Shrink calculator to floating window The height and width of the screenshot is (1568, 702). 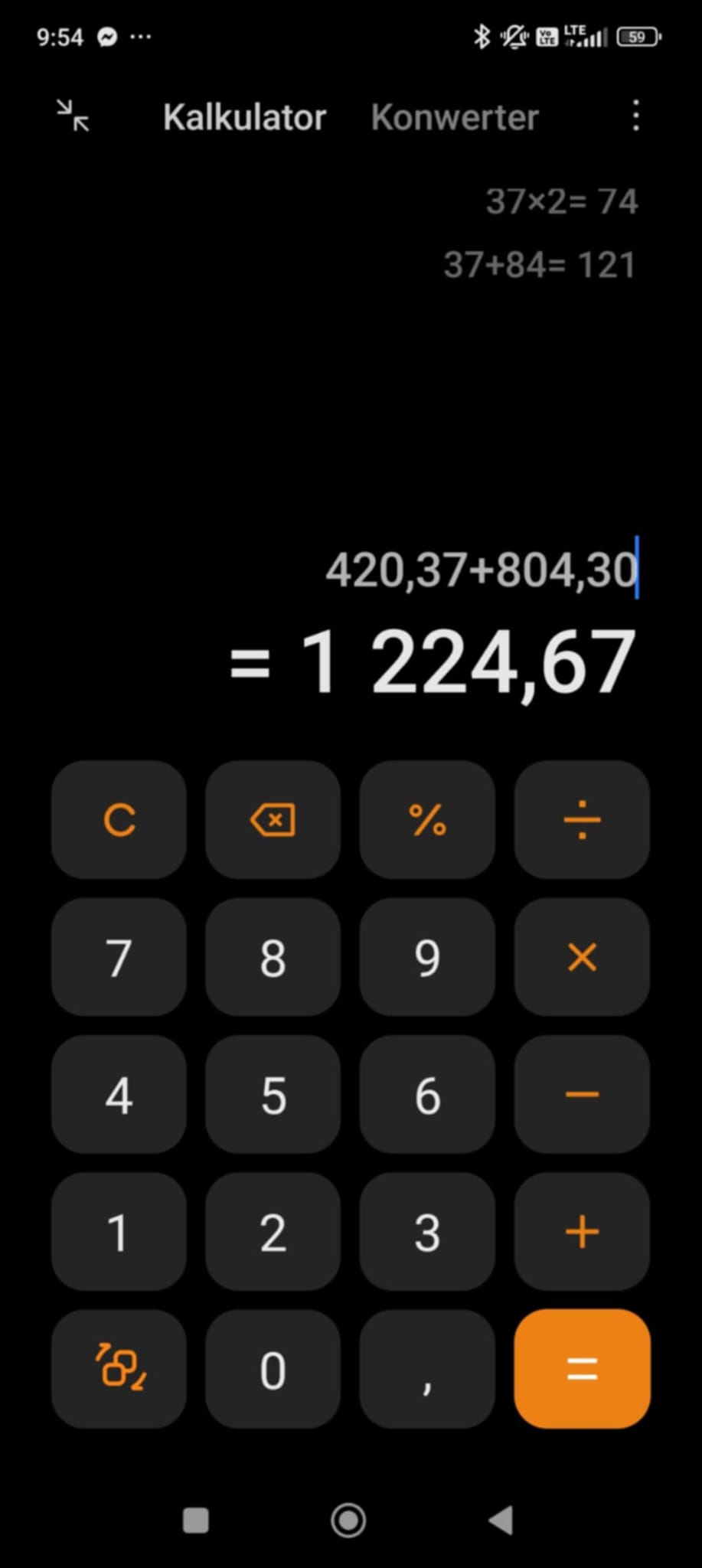click(x=73, y=116)
